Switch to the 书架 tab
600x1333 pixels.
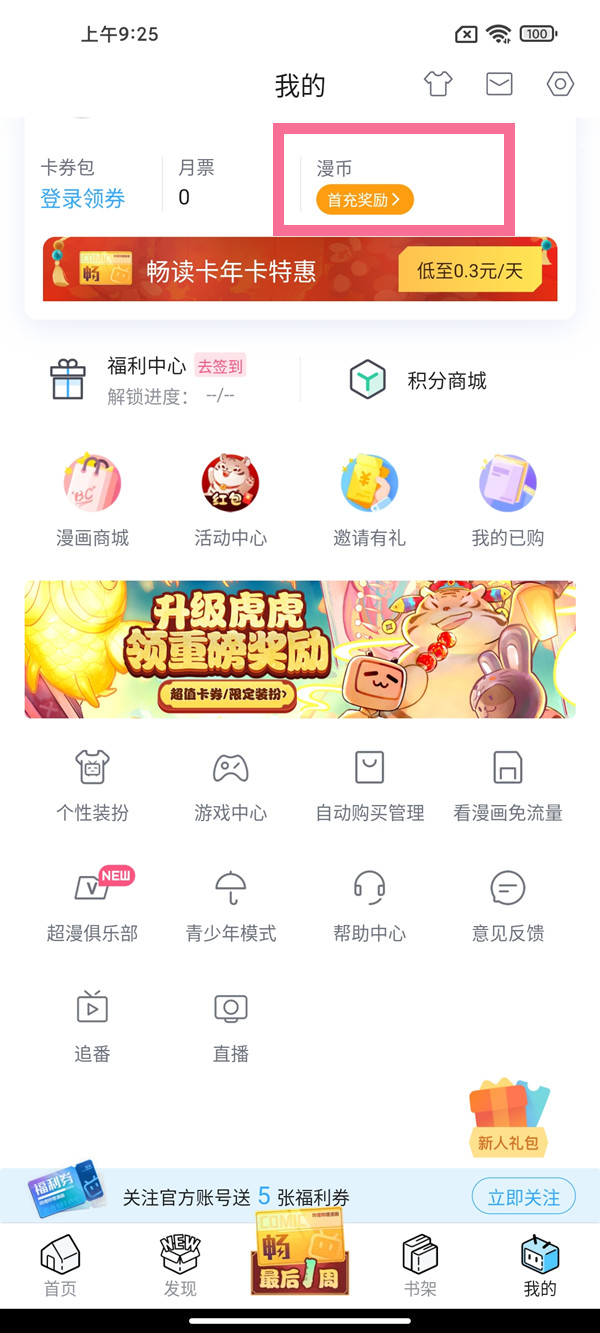tap(420, 1267)
